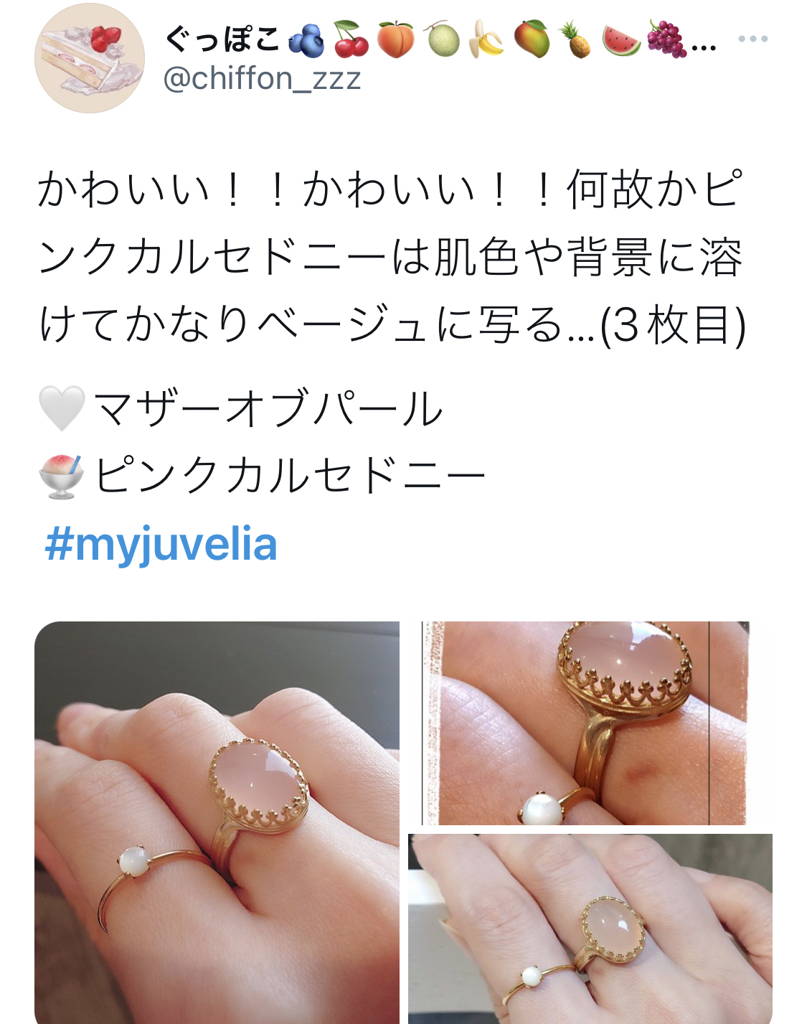Open the bottom-right hand photo

(590, 928)
